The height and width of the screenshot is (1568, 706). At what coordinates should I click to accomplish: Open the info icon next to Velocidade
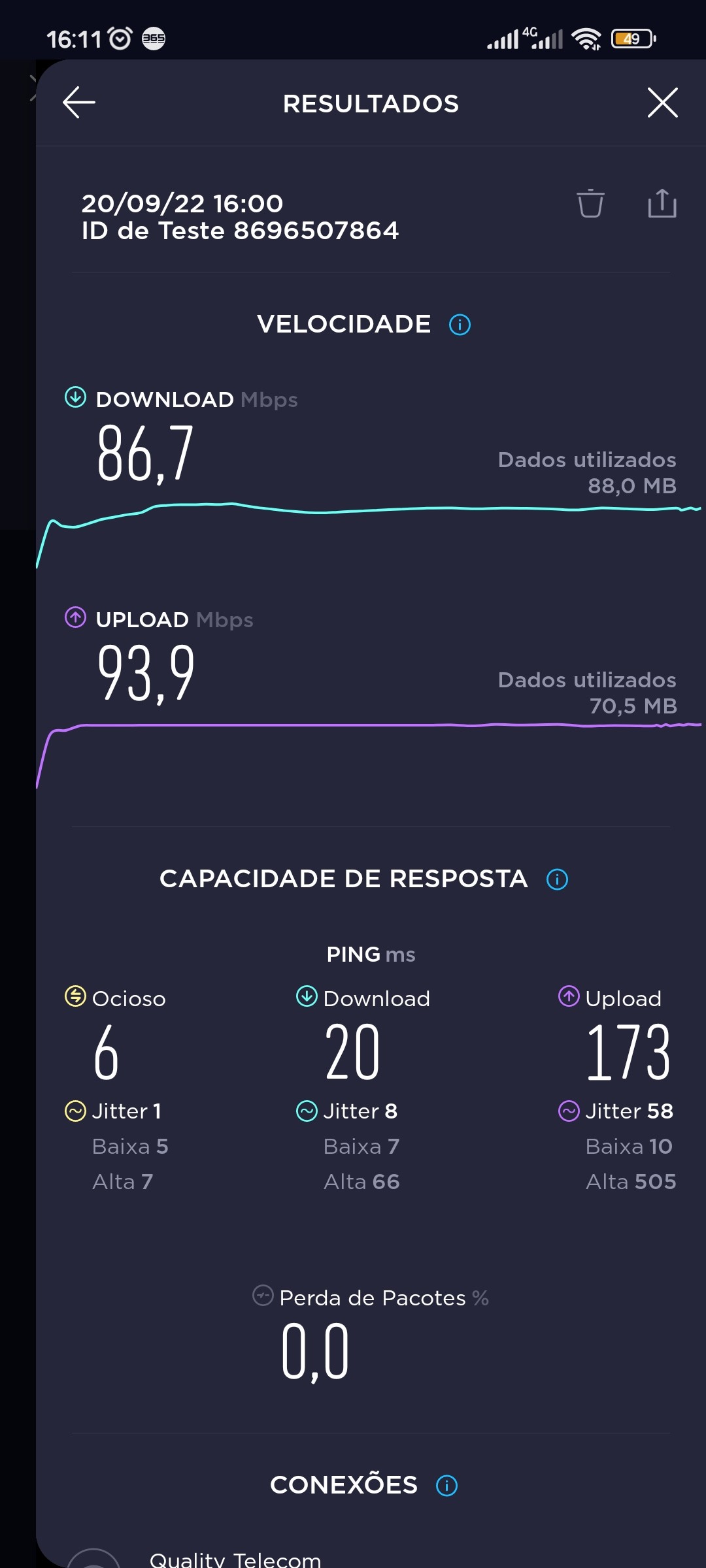point(460,325)
